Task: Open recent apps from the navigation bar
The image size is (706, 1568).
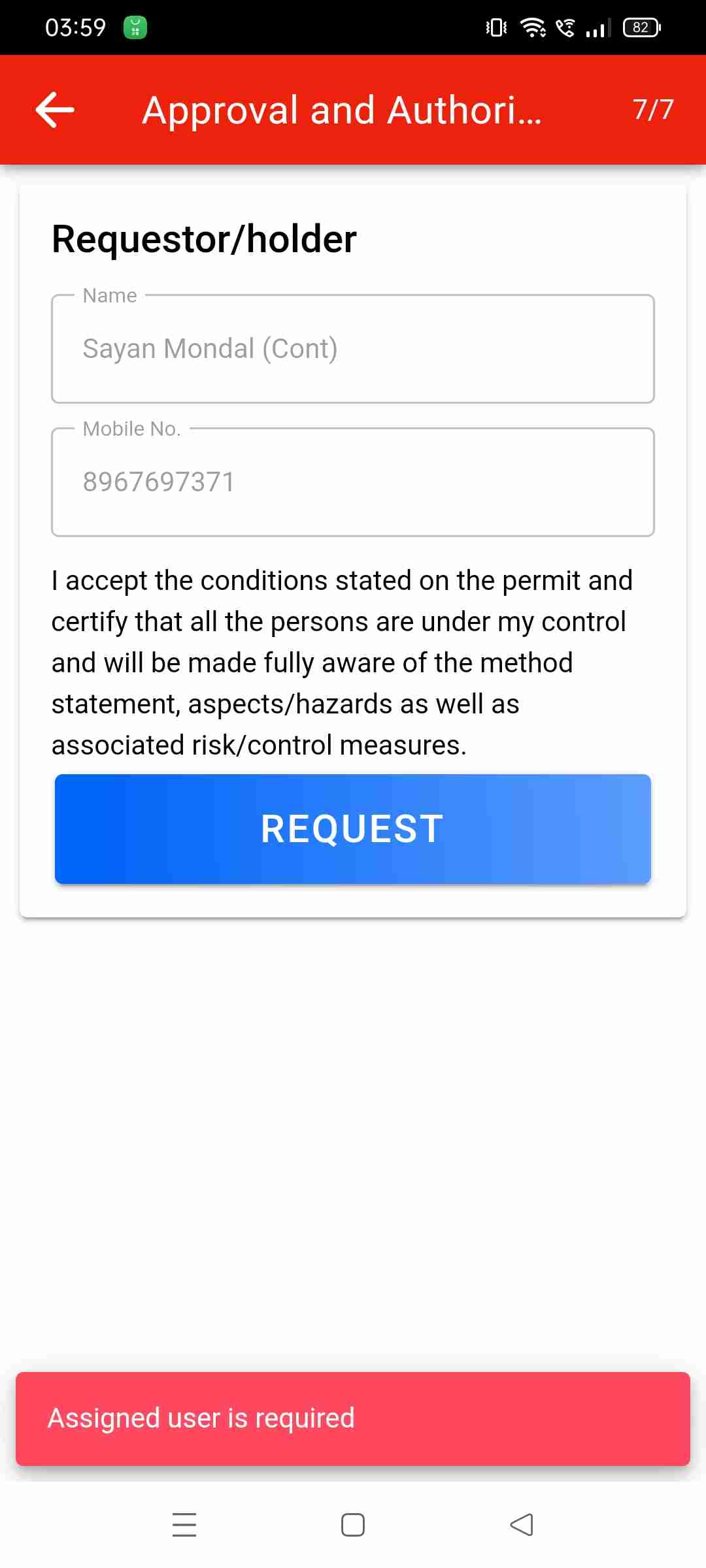Action: pyautogui.click(x=184, y=1525)
